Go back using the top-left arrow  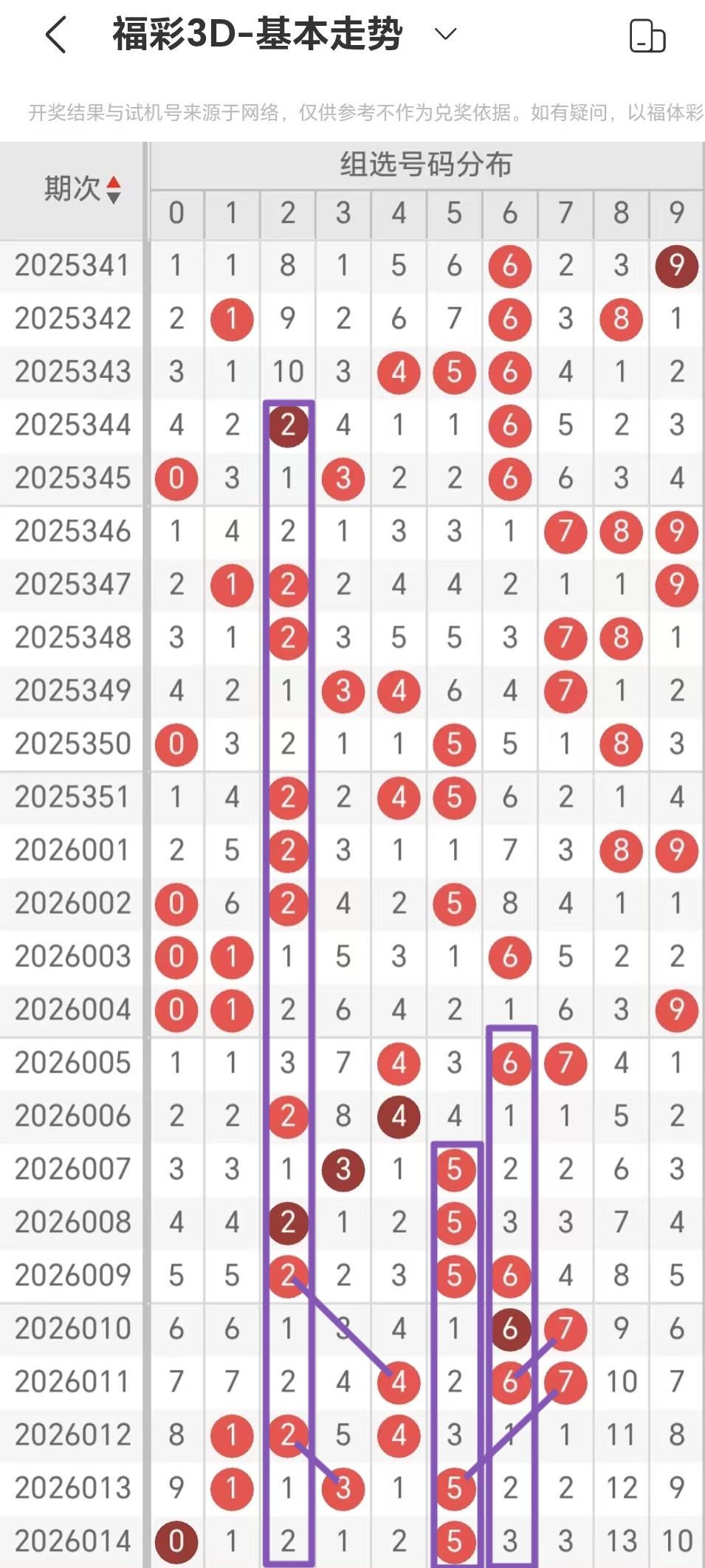coord(56,35)
